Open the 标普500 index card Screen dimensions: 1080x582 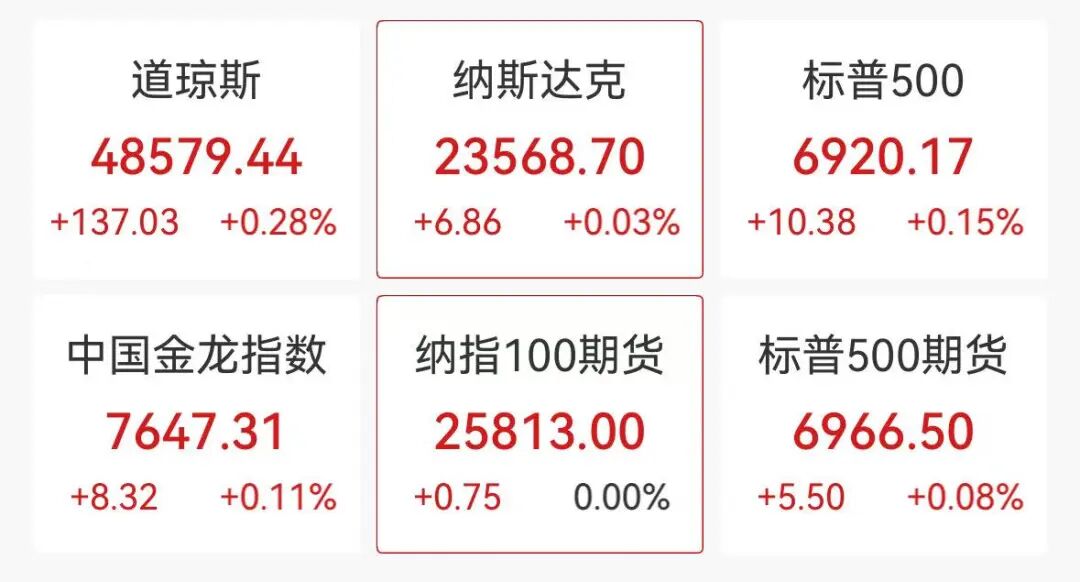(884, 150)
